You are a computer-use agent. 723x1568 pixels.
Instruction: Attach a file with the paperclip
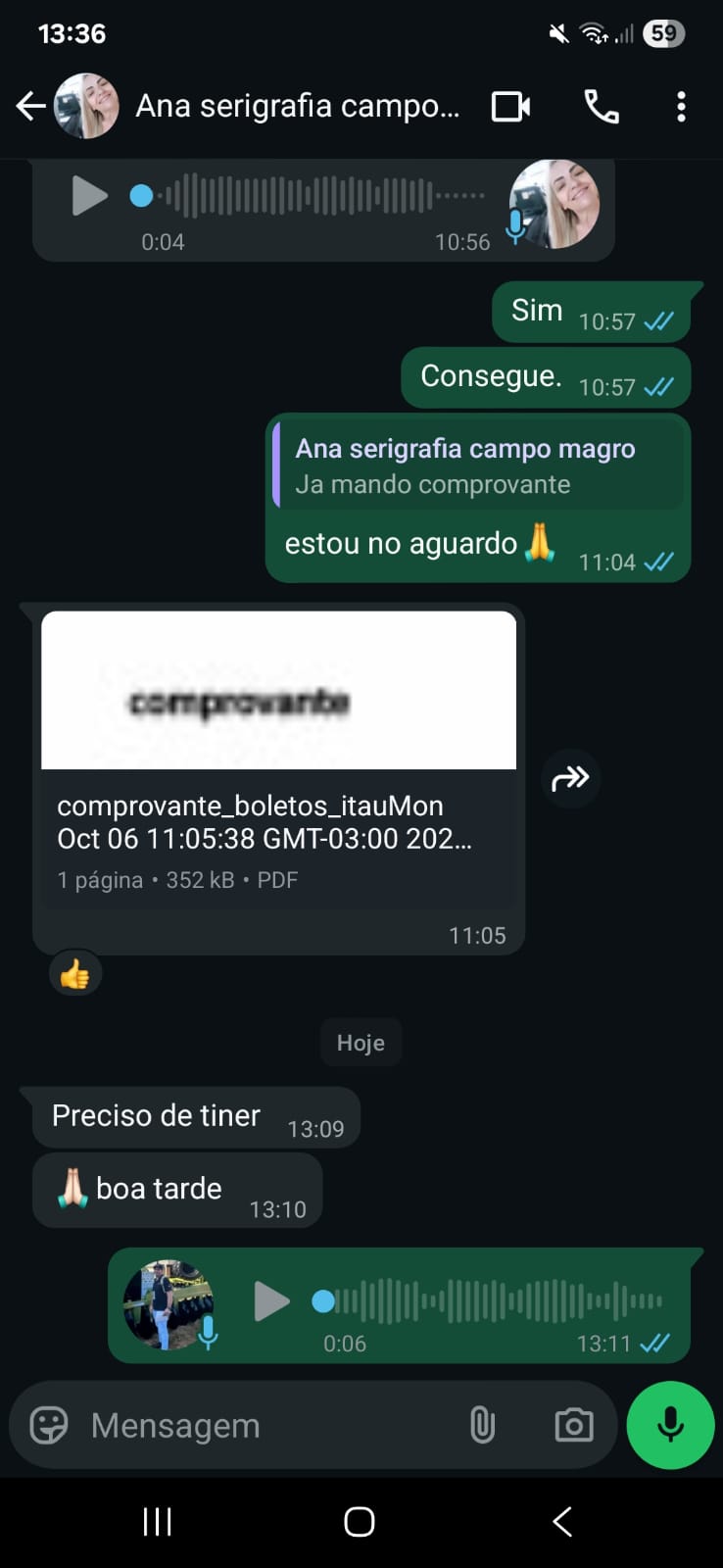482,1425
